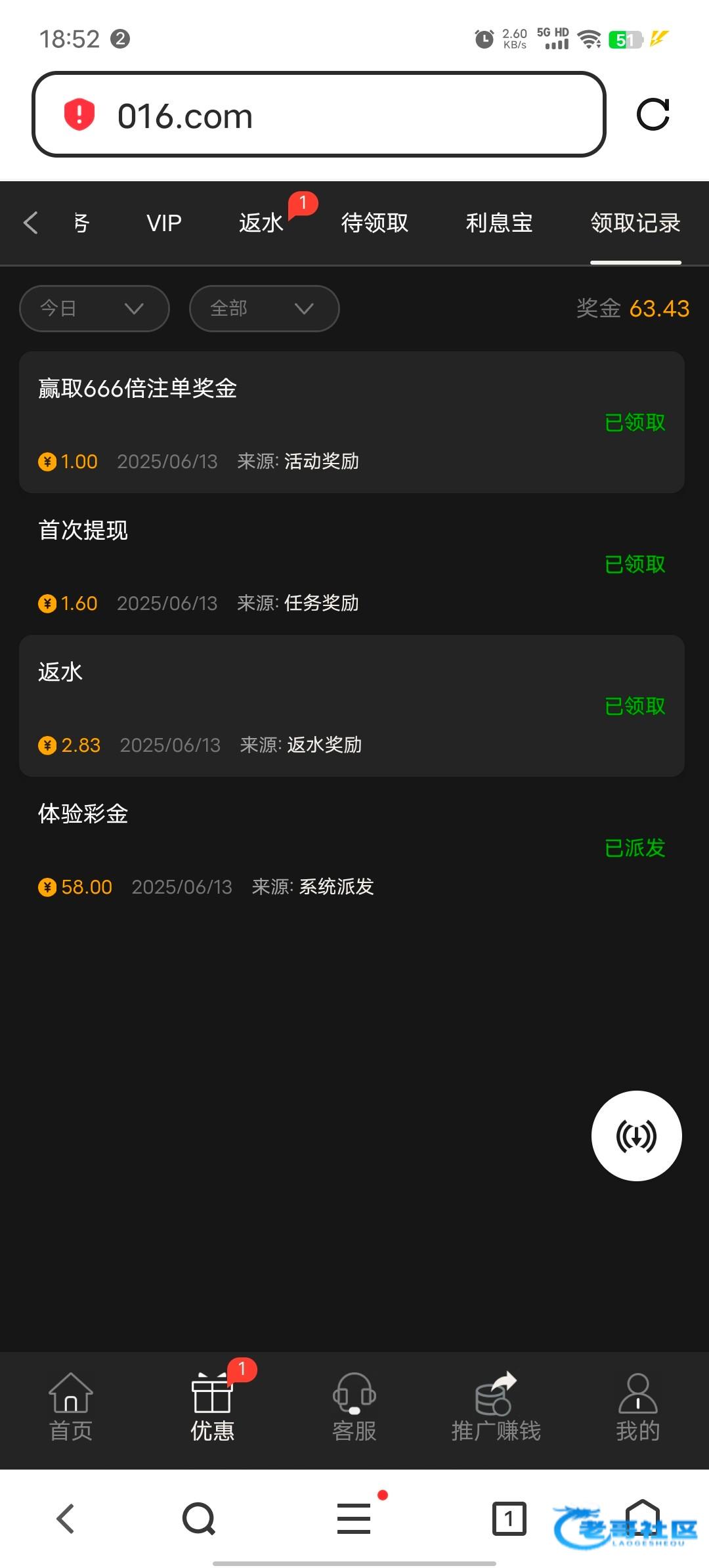Open the 优惠 tab
This screenshot has width=709, height=1568.
click(213, 1407)
